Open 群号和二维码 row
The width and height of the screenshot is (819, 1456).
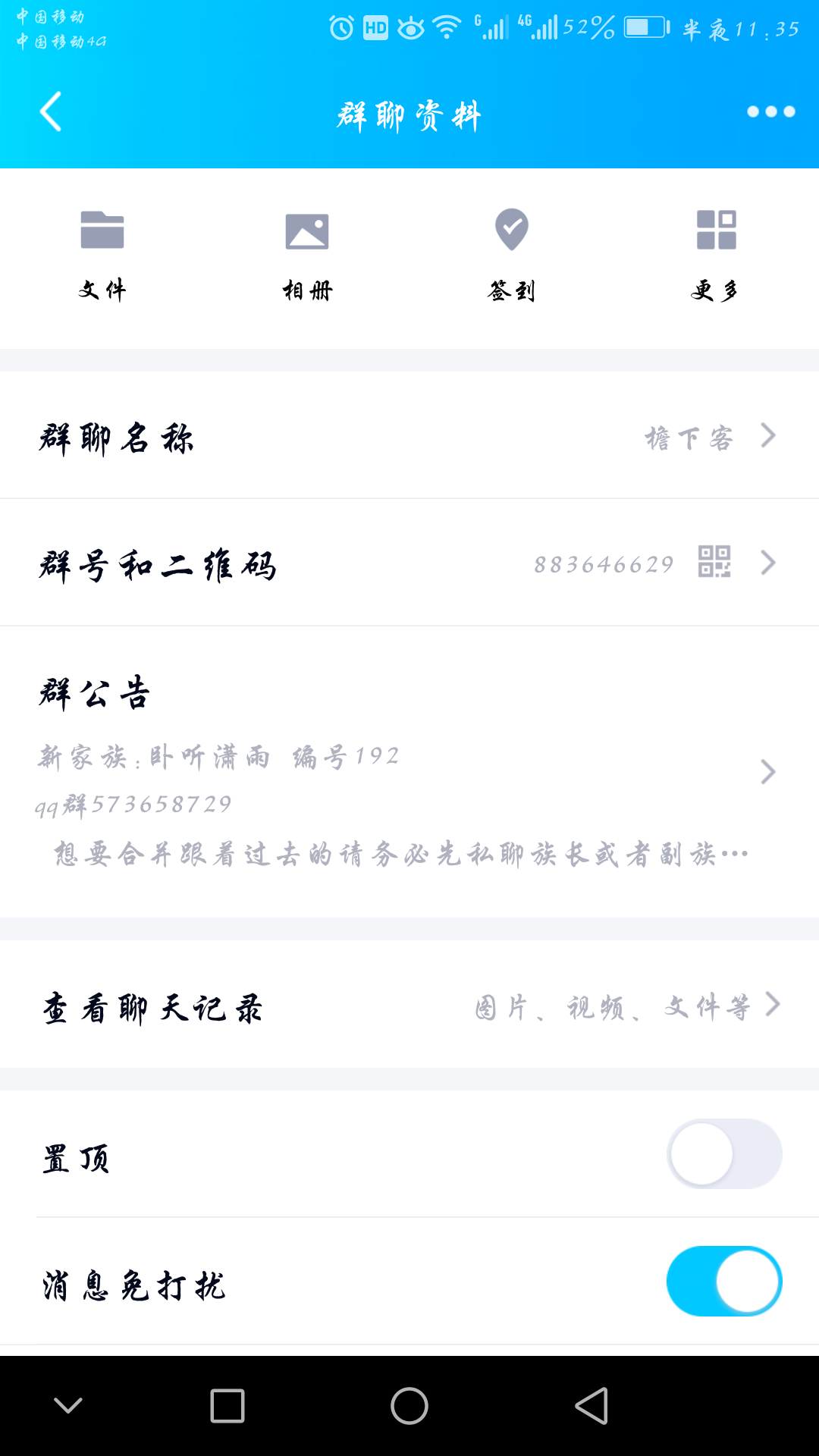409,563
